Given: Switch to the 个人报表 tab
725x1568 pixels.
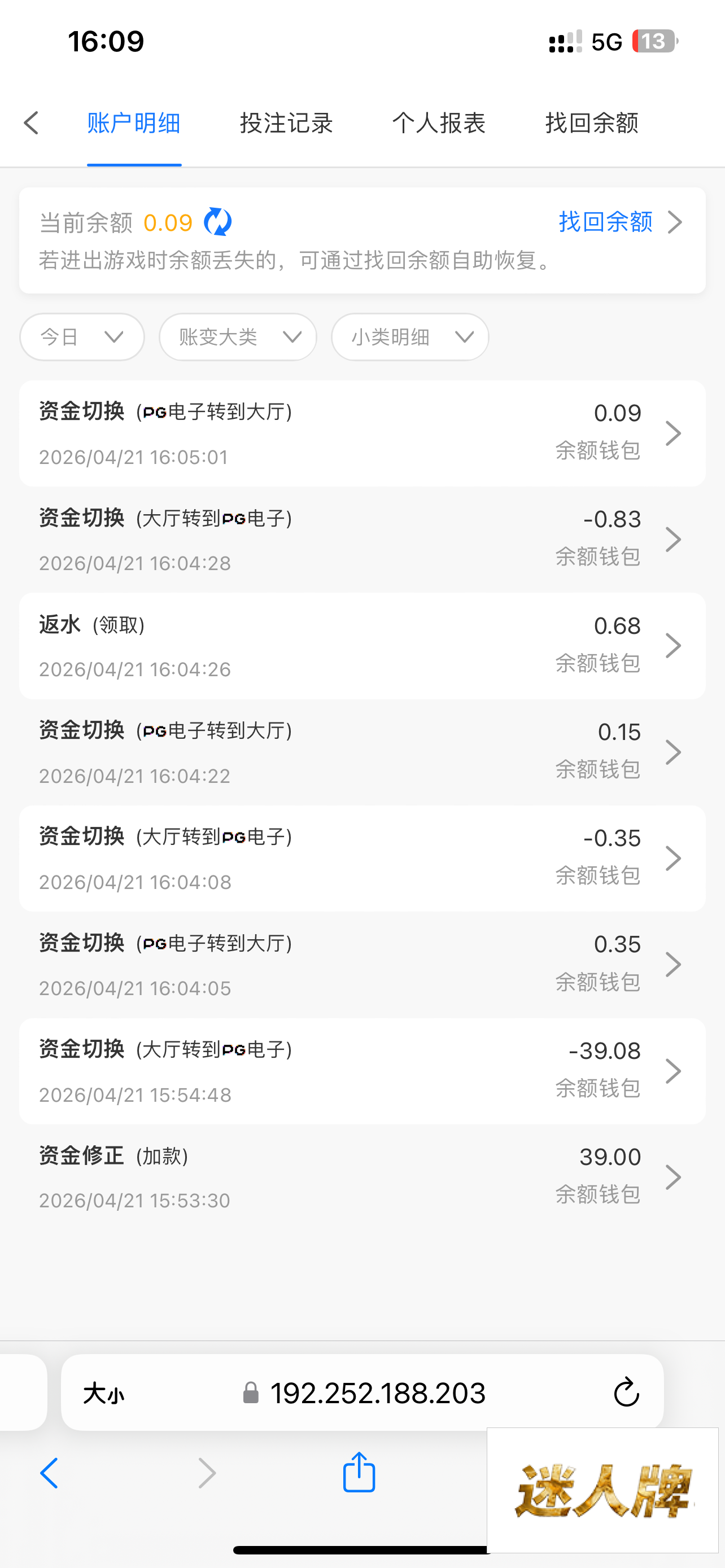Looking at the screenshot, I should [439, 123].
